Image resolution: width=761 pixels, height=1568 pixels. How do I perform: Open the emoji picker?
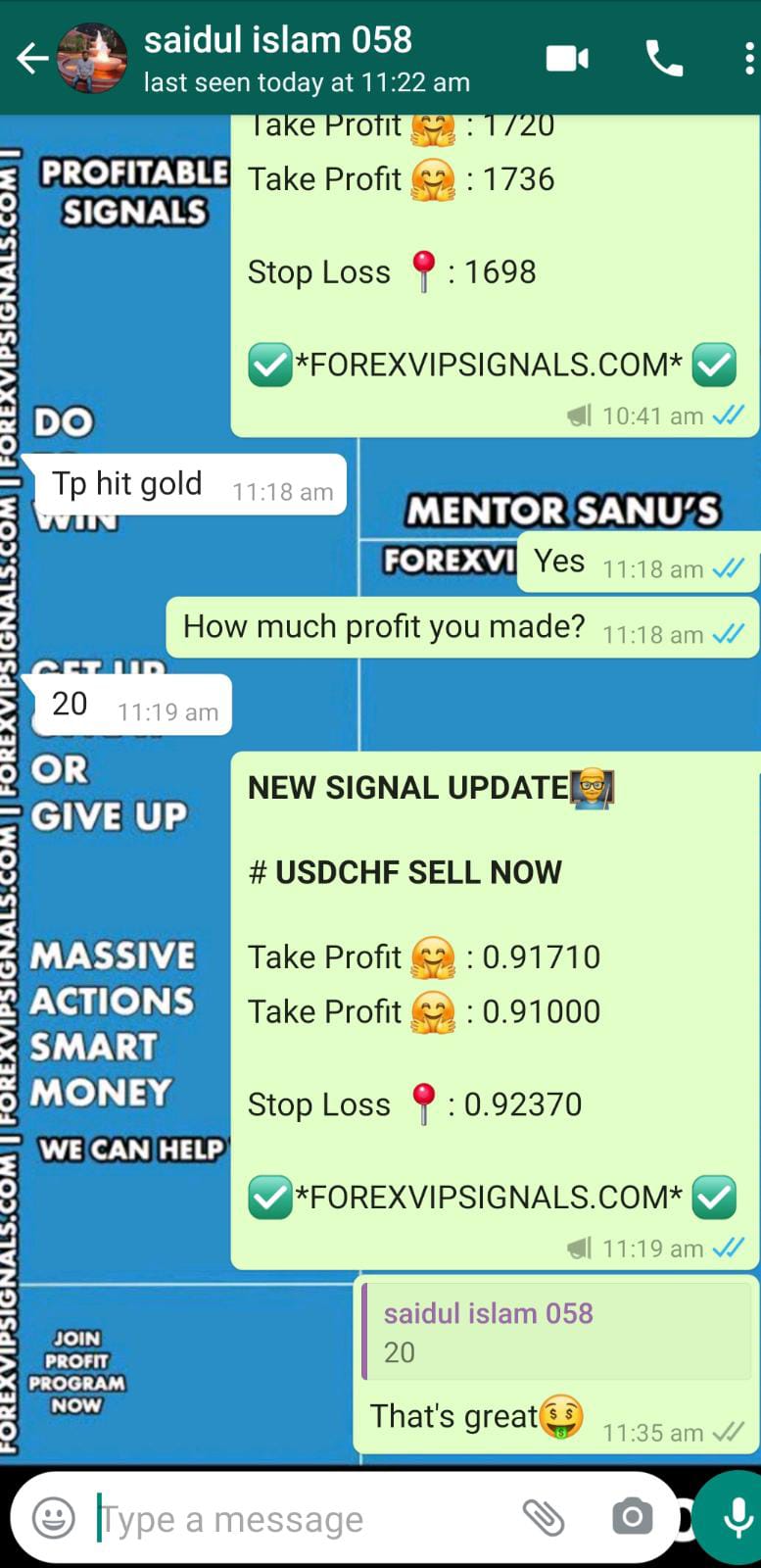click(x=54, y=1519)
